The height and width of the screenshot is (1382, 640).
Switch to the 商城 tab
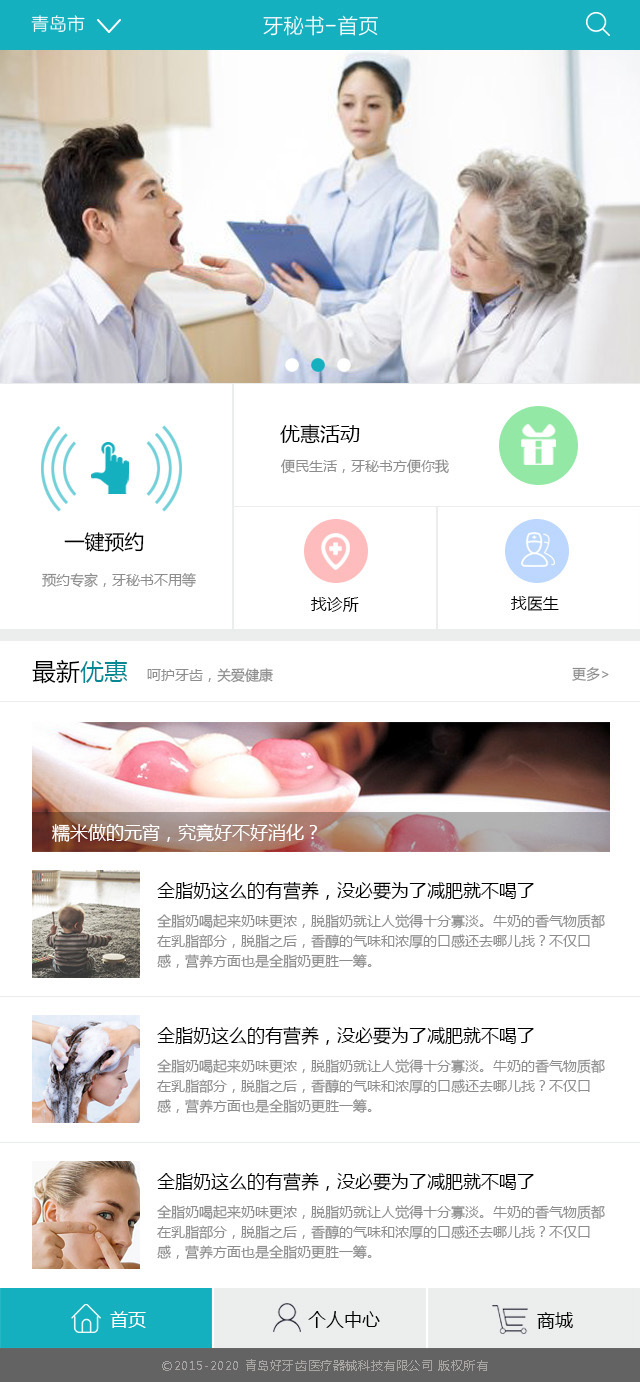[534, 1319]
